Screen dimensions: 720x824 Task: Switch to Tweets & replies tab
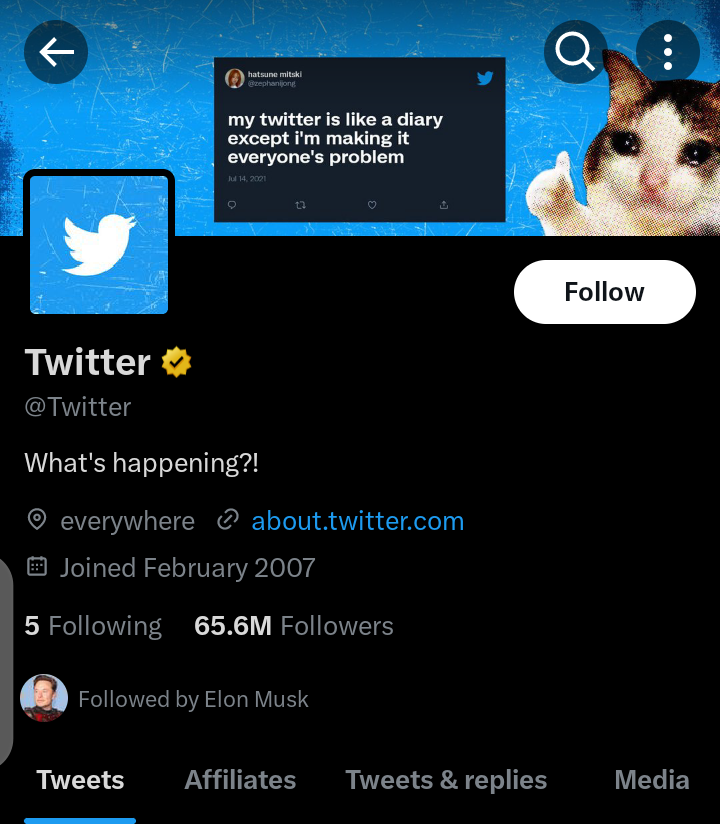(x=446, y=780)
